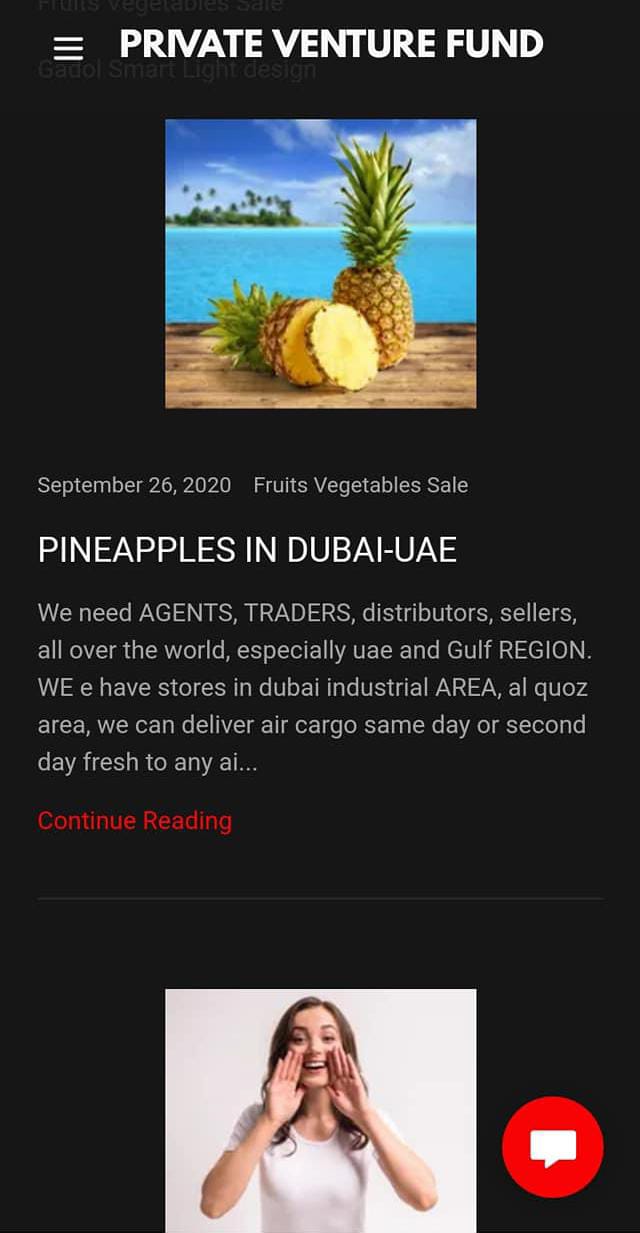Screen dimensions: 640x1233
Task: Start a chat with the red chat button
Action: 553,1147
